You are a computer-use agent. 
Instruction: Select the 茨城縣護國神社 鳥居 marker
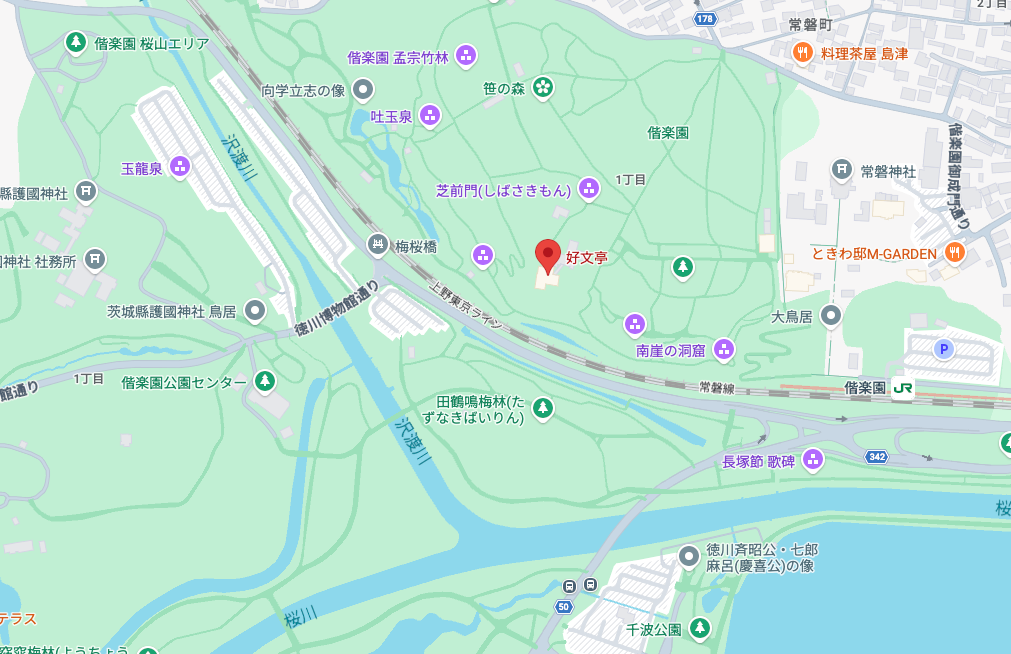pyautogui.click(x=255, y=311)
